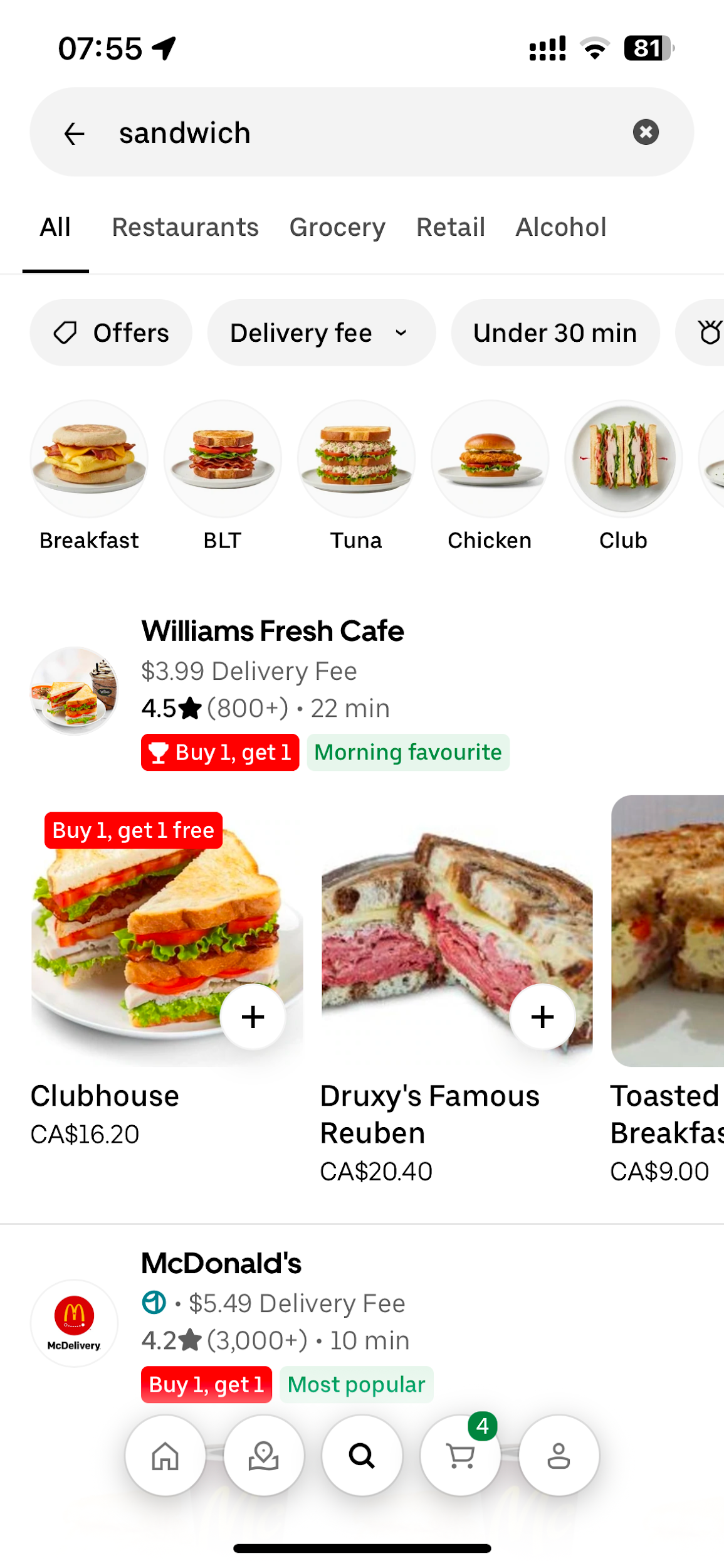Switch to the Grocery tab

[337, 227]
